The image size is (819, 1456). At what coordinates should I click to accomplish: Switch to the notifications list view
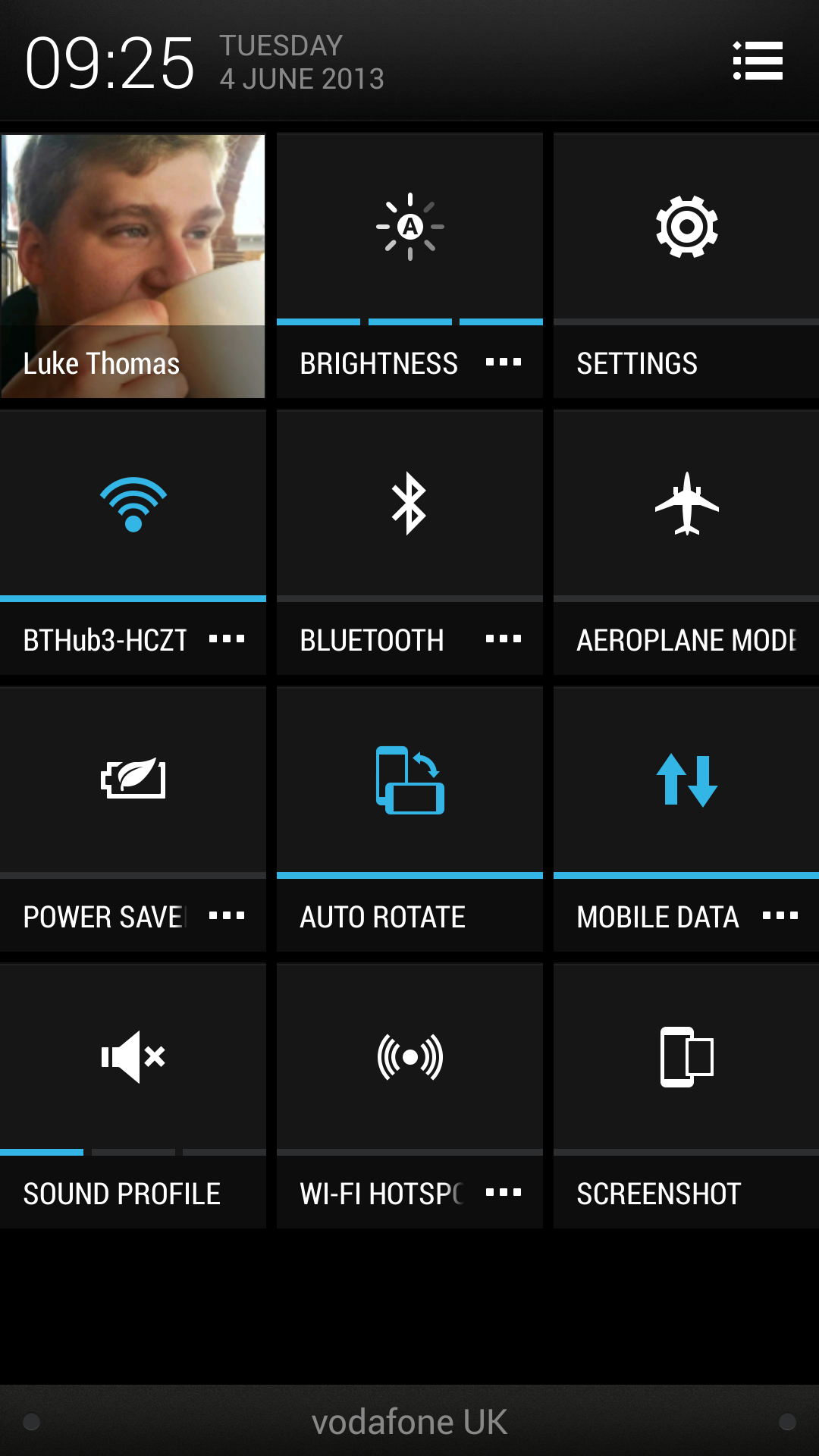coord(758,61)
